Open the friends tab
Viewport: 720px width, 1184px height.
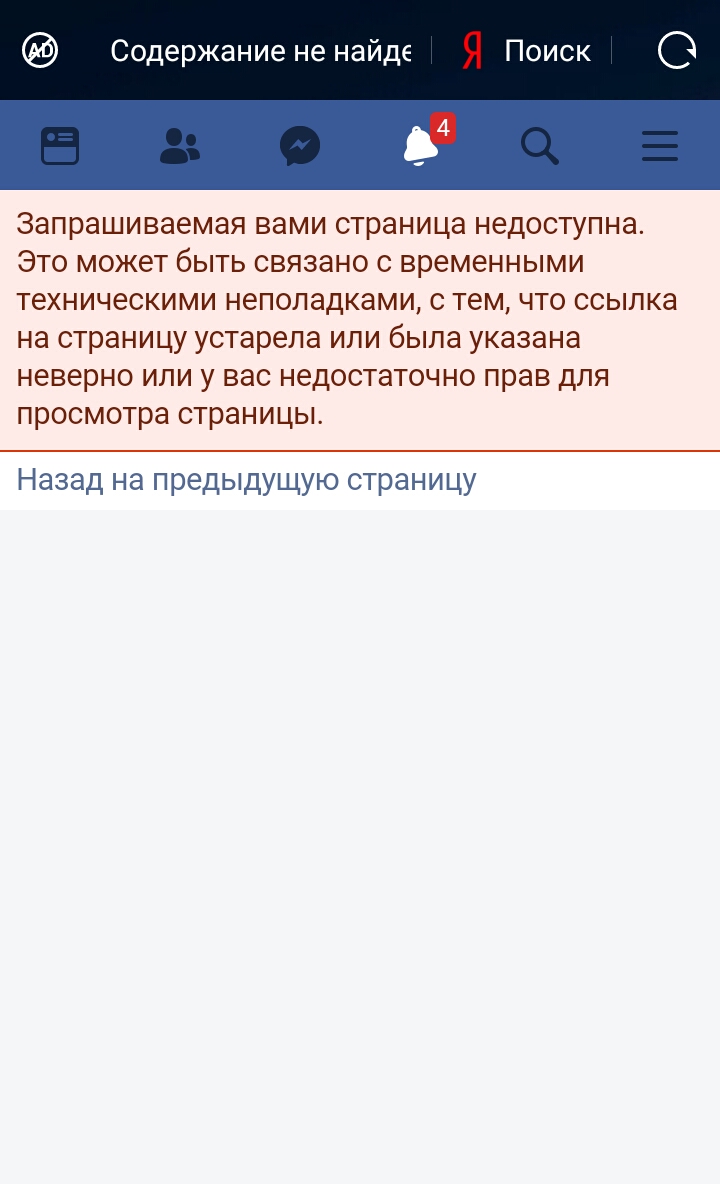[x=180, y=146]
